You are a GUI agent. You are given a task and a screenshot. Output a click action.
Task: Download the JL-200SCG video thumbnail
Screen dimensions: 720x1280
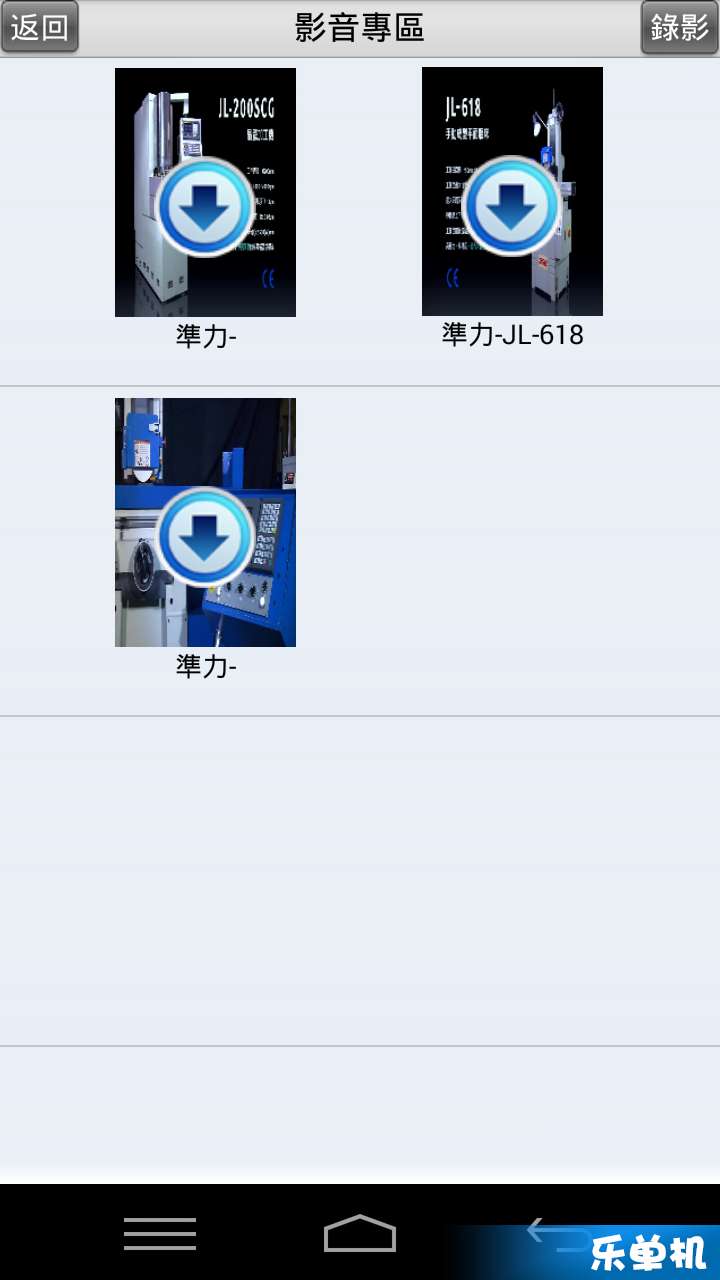tap(205, 192)
